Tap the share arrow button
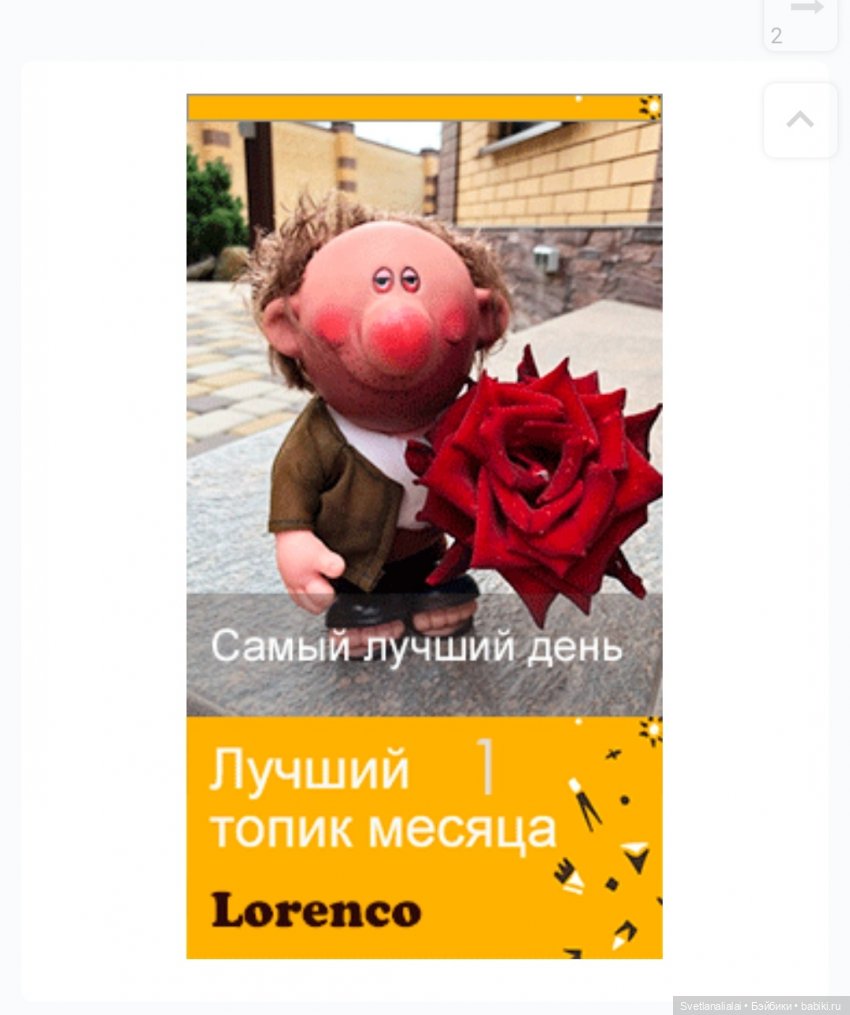The height and width of the screenshot is (1015, 850). click(805, 10)
